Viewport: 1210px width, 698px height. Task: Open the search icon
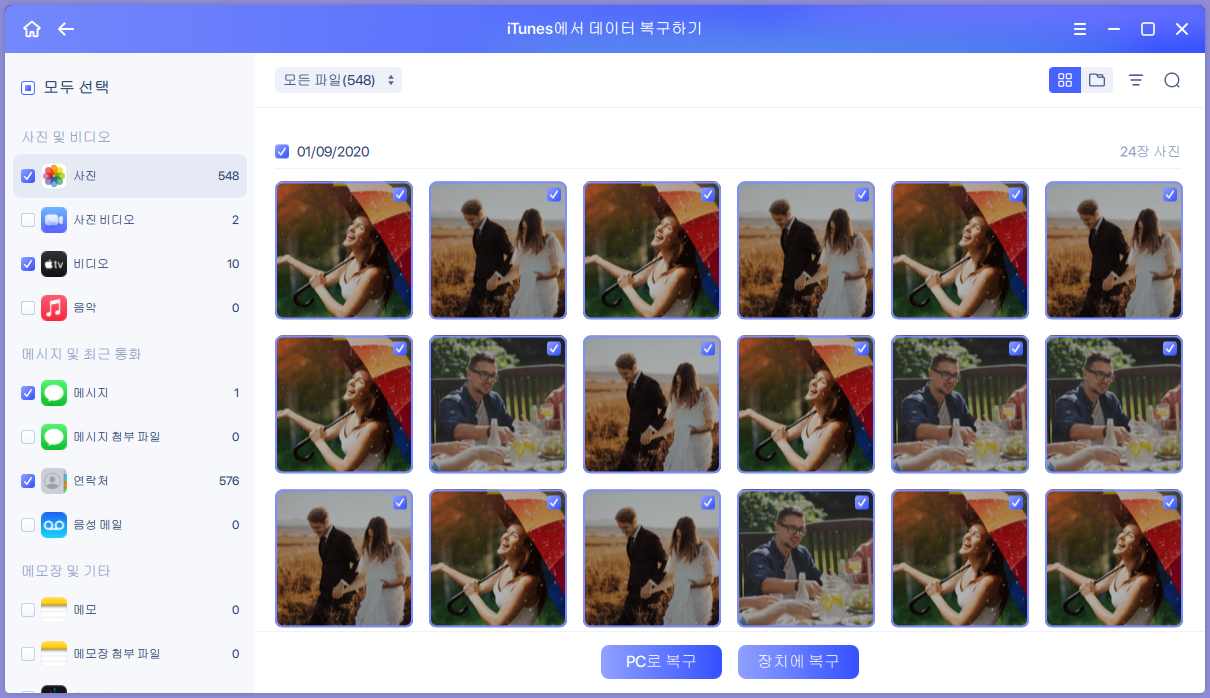[x=1172, y=80]
